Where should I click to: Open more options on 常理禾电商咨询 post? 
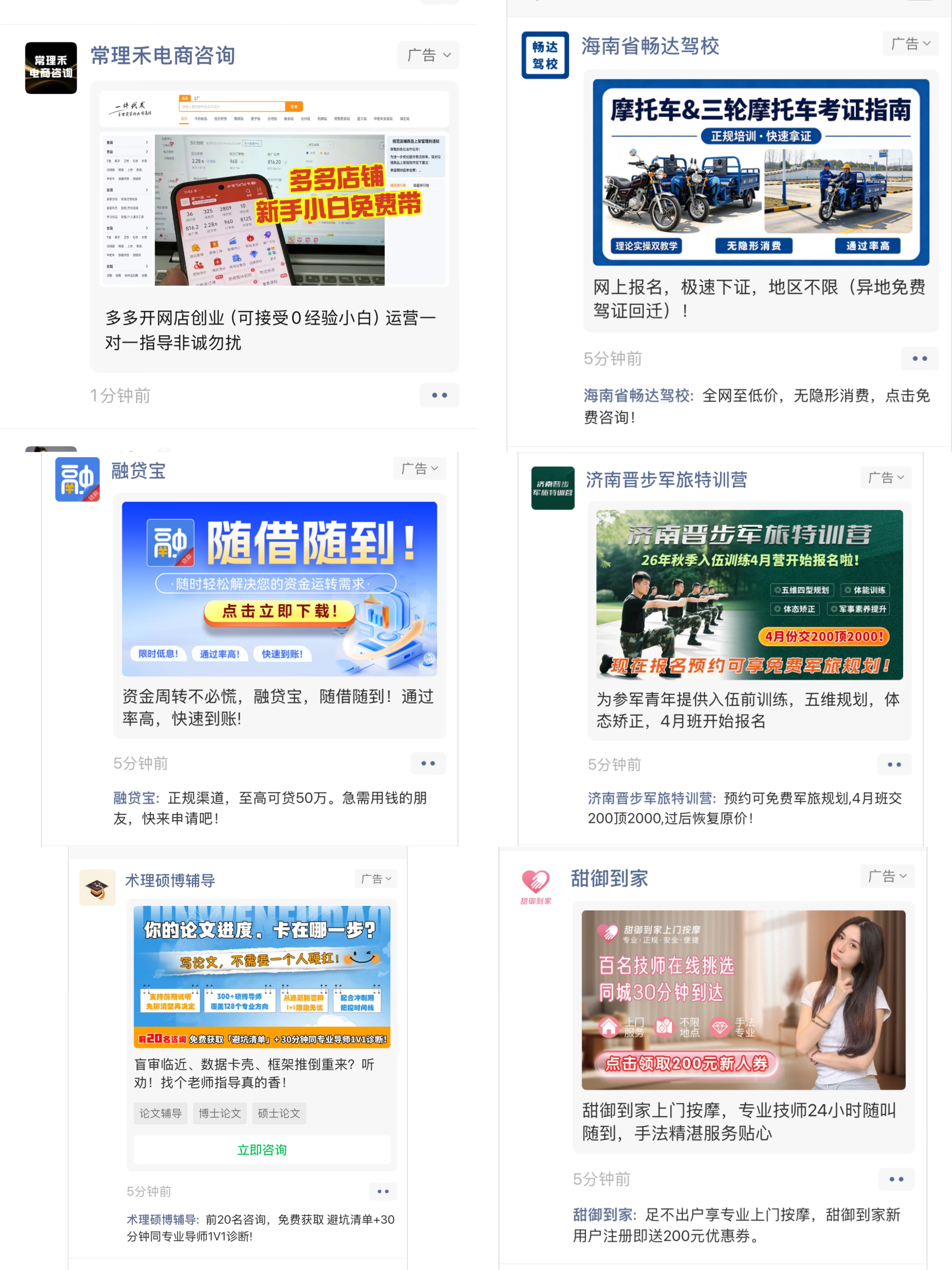pyautogui.click(x=439, y=395)
